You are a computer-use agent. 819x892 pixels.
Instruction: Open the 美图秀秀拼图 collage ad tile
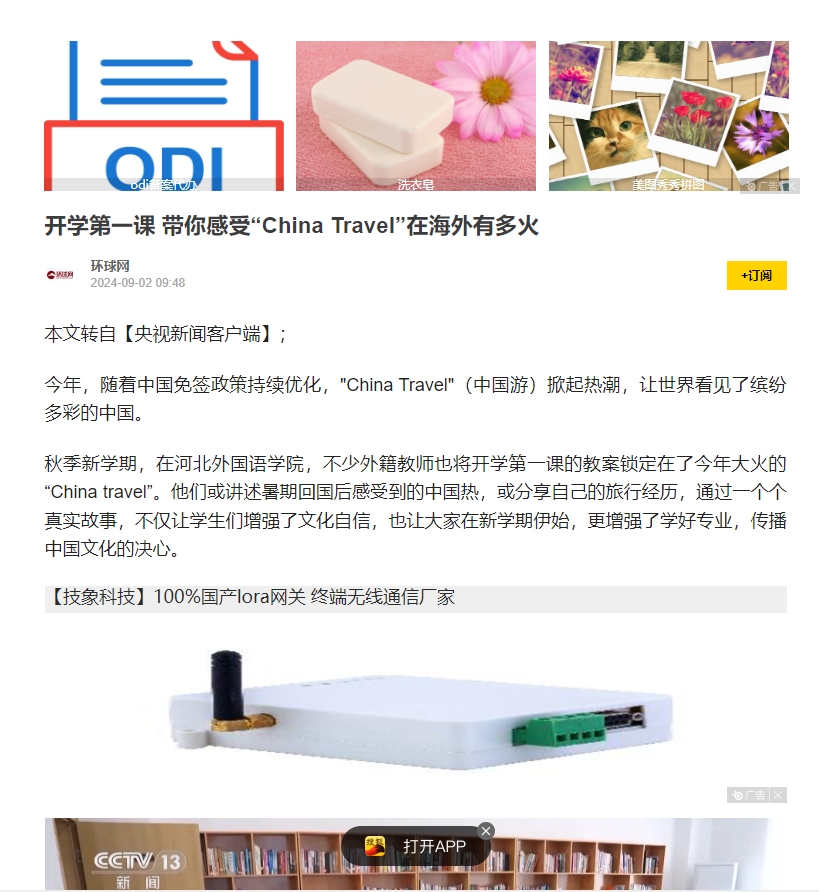click(668, 115)
